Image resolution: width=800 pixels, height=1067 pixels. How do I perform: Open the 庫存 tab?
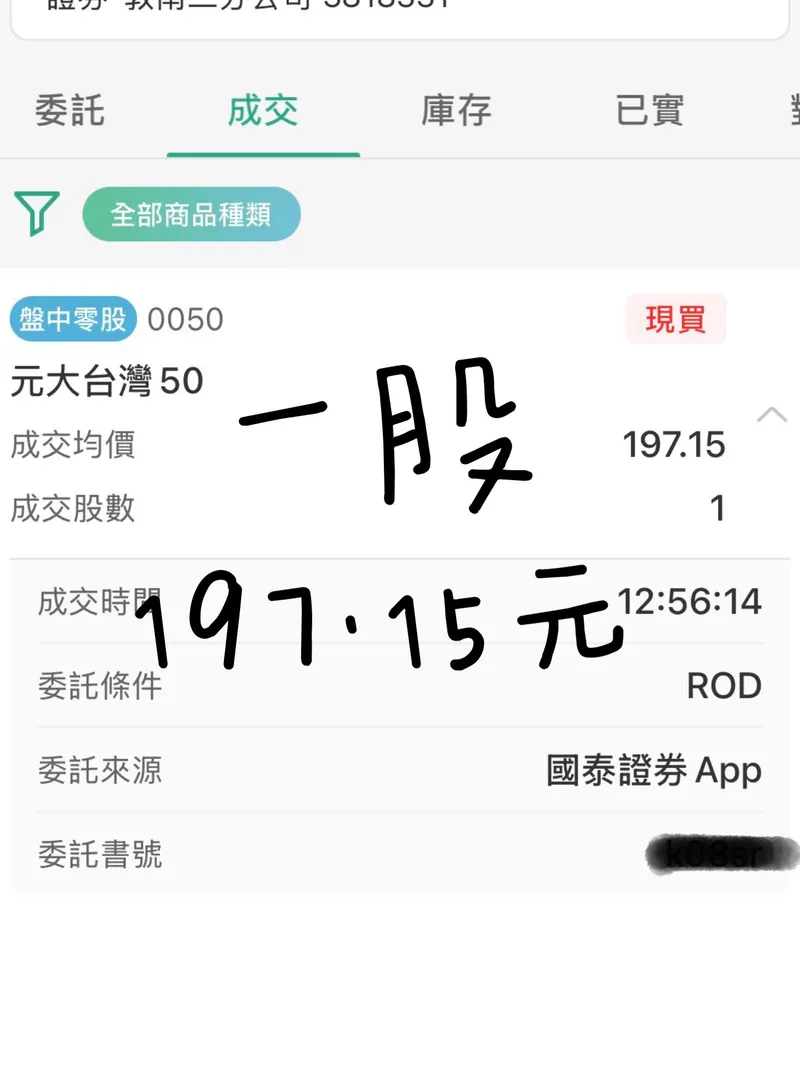pyautogui.click(x=456, y=111)
